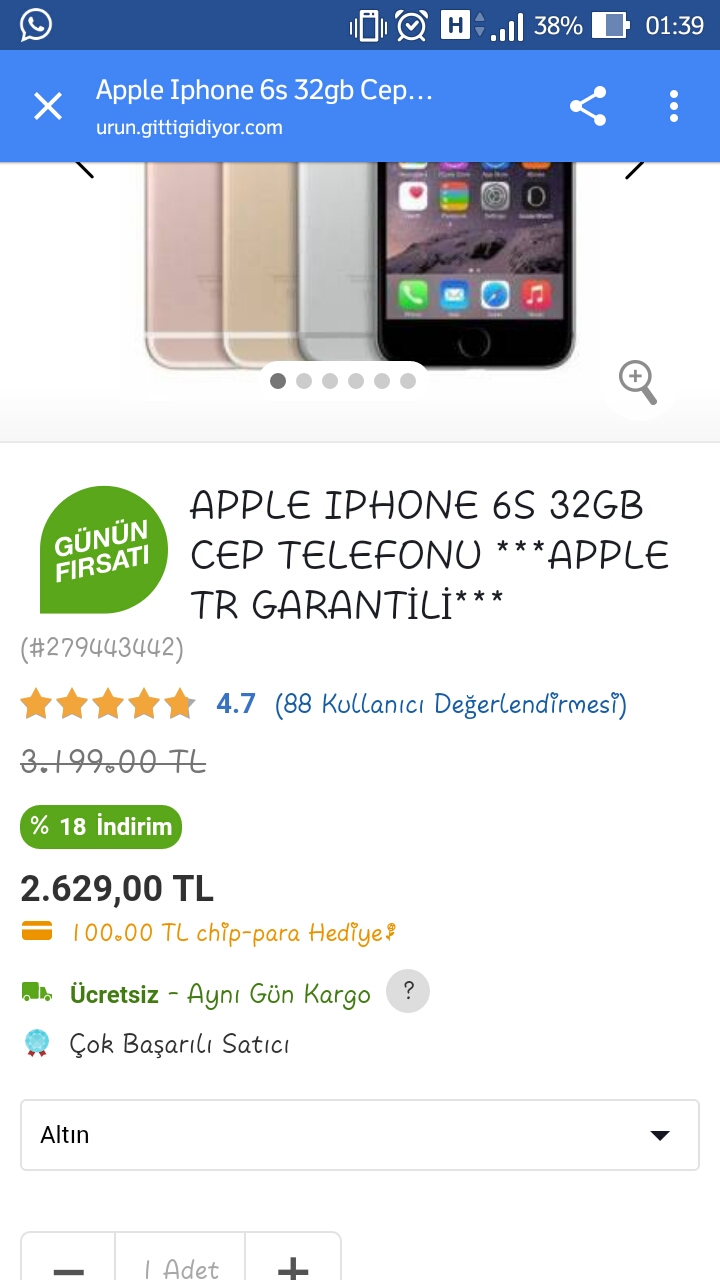Viewport: 720px width, 1280px height.
Task: Jump to the second image dot
Action: pyautogui.click(x=304, y=381)
